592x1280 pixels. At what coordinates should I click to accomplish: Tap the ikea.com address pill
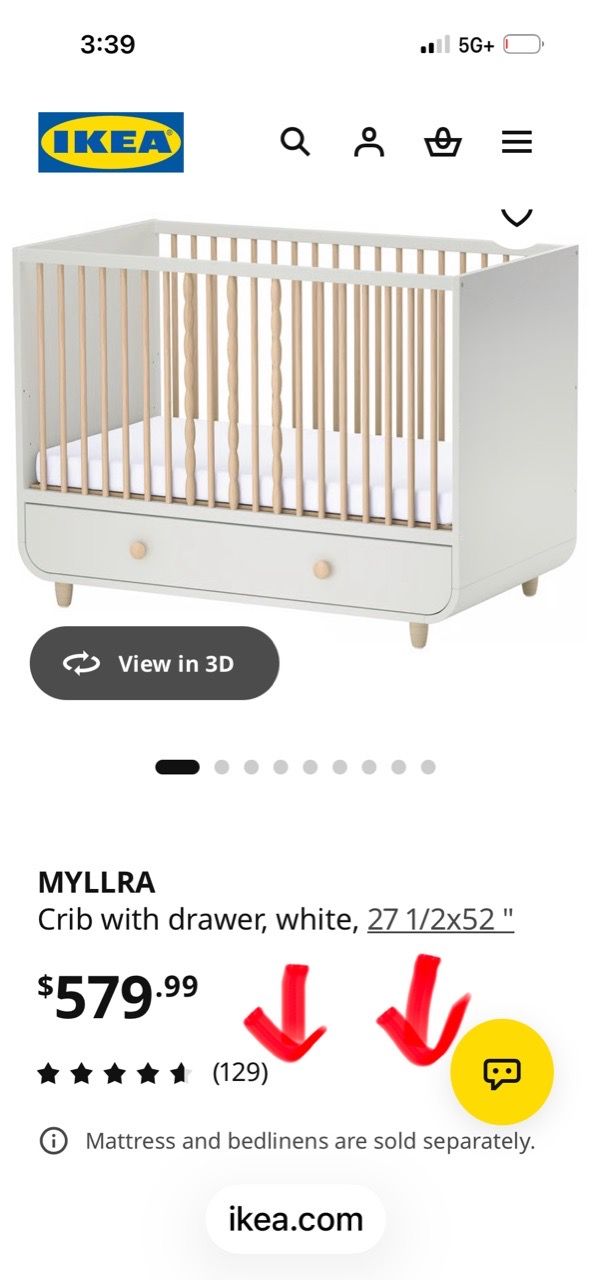(x=296, y=1219)
